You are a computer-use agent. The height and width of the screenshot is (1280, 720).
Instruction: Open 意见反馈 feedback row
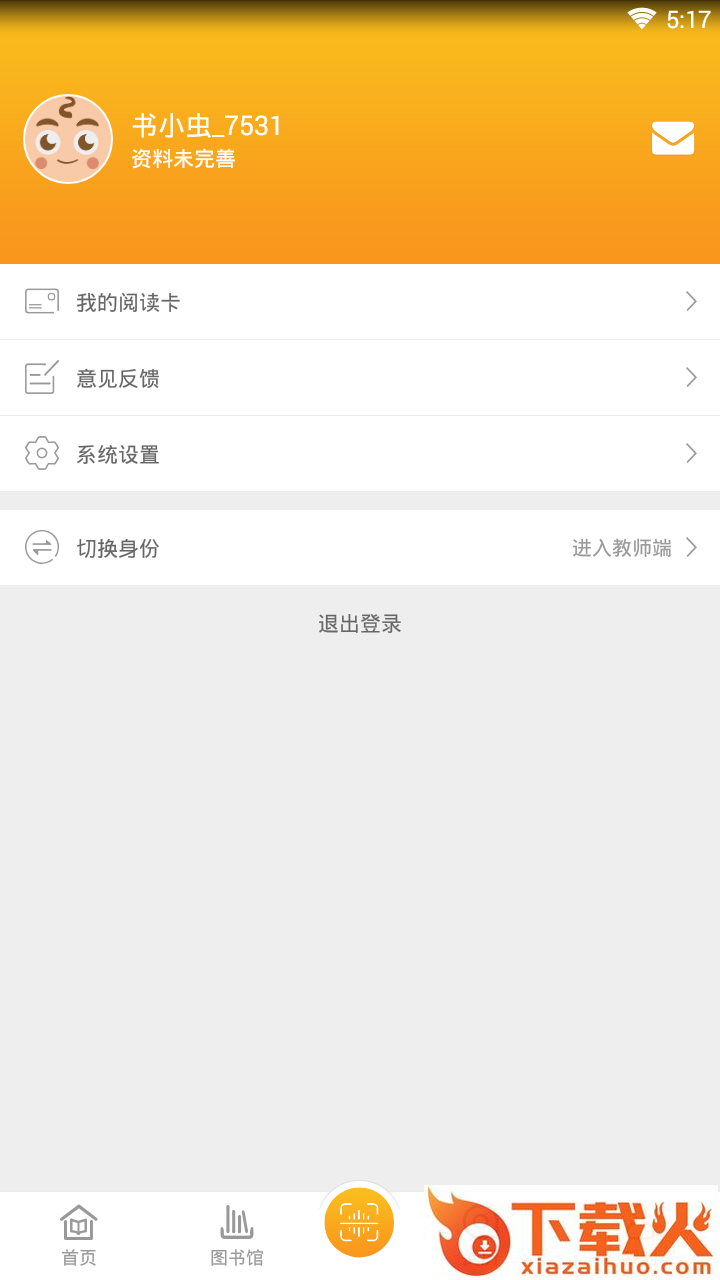[x=360, y=378]
